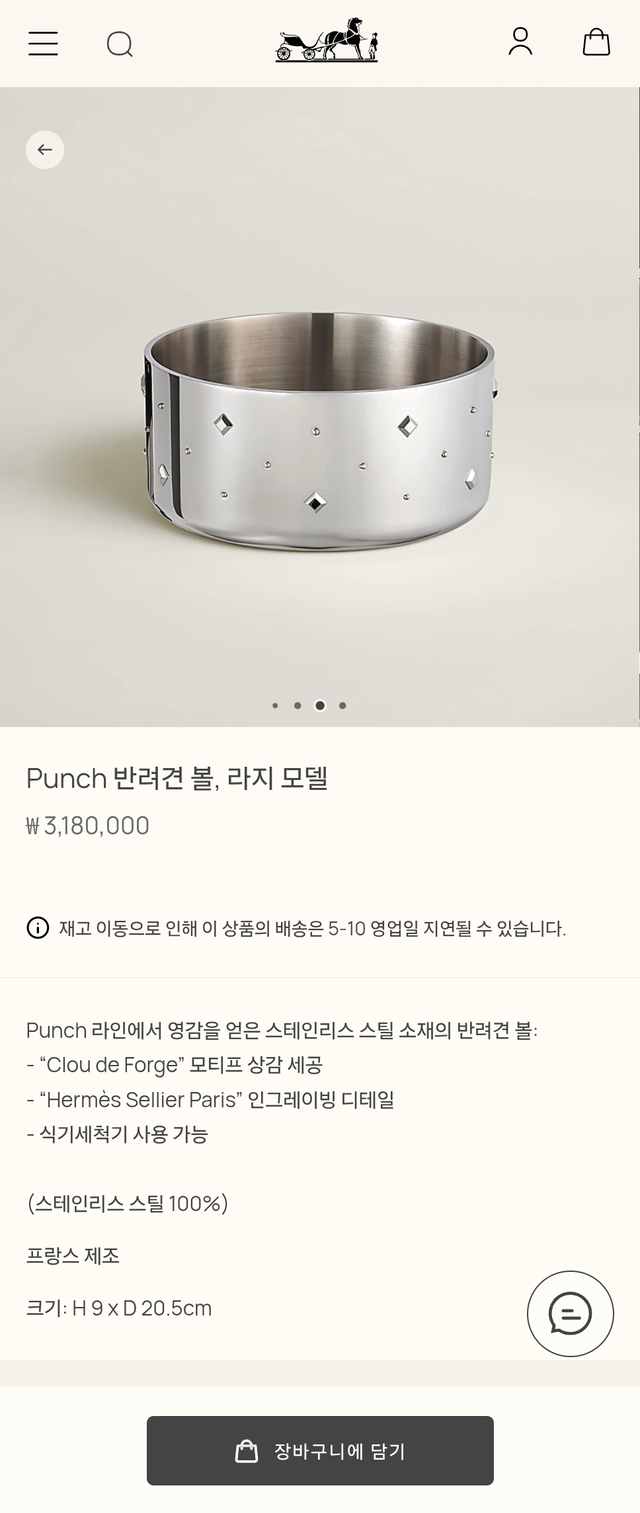Go to Hermès home via logo

[327, 41]
